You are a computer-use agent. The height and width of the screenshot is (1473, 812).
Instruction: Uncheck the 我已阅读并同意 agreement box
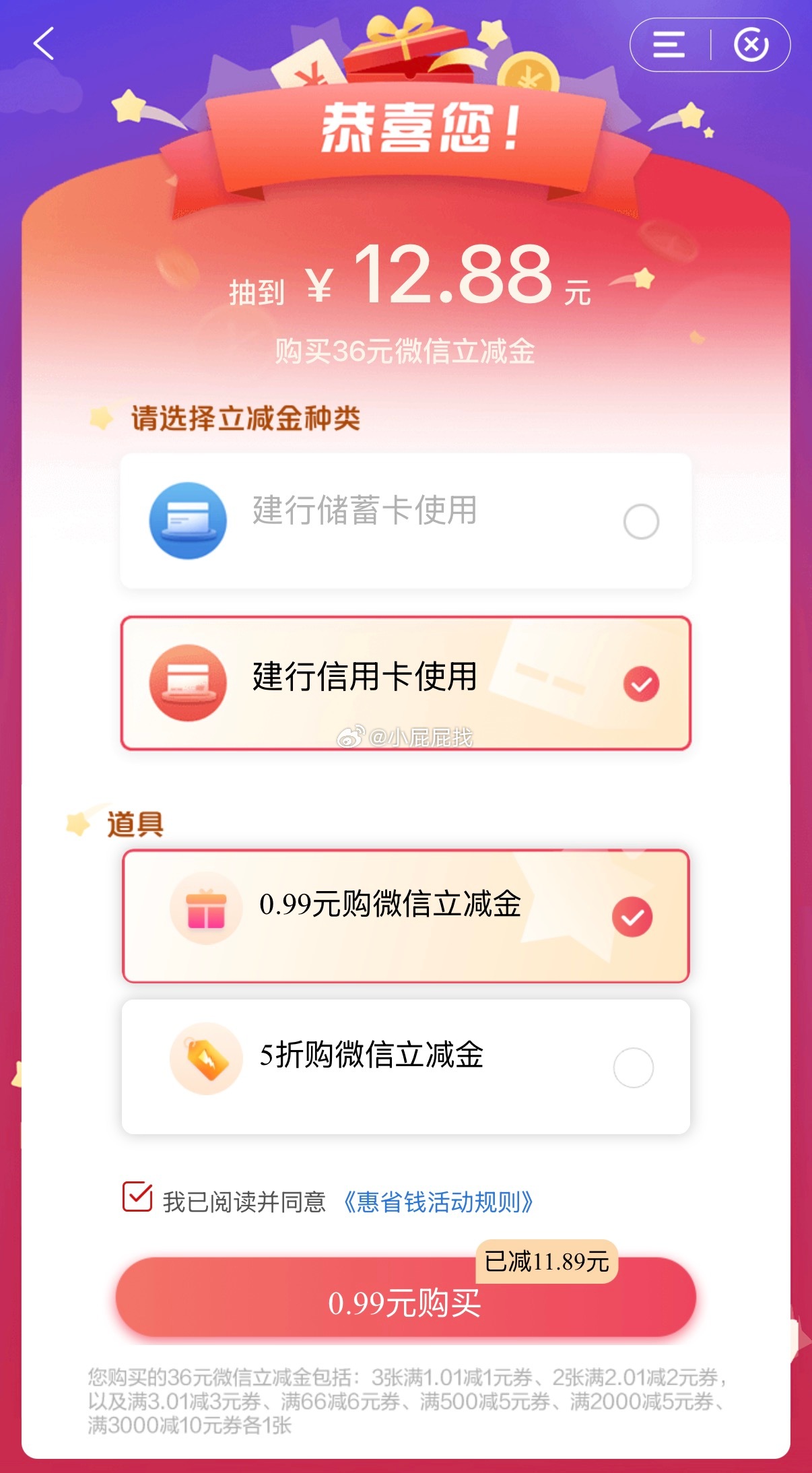[x=137, y=1197]
